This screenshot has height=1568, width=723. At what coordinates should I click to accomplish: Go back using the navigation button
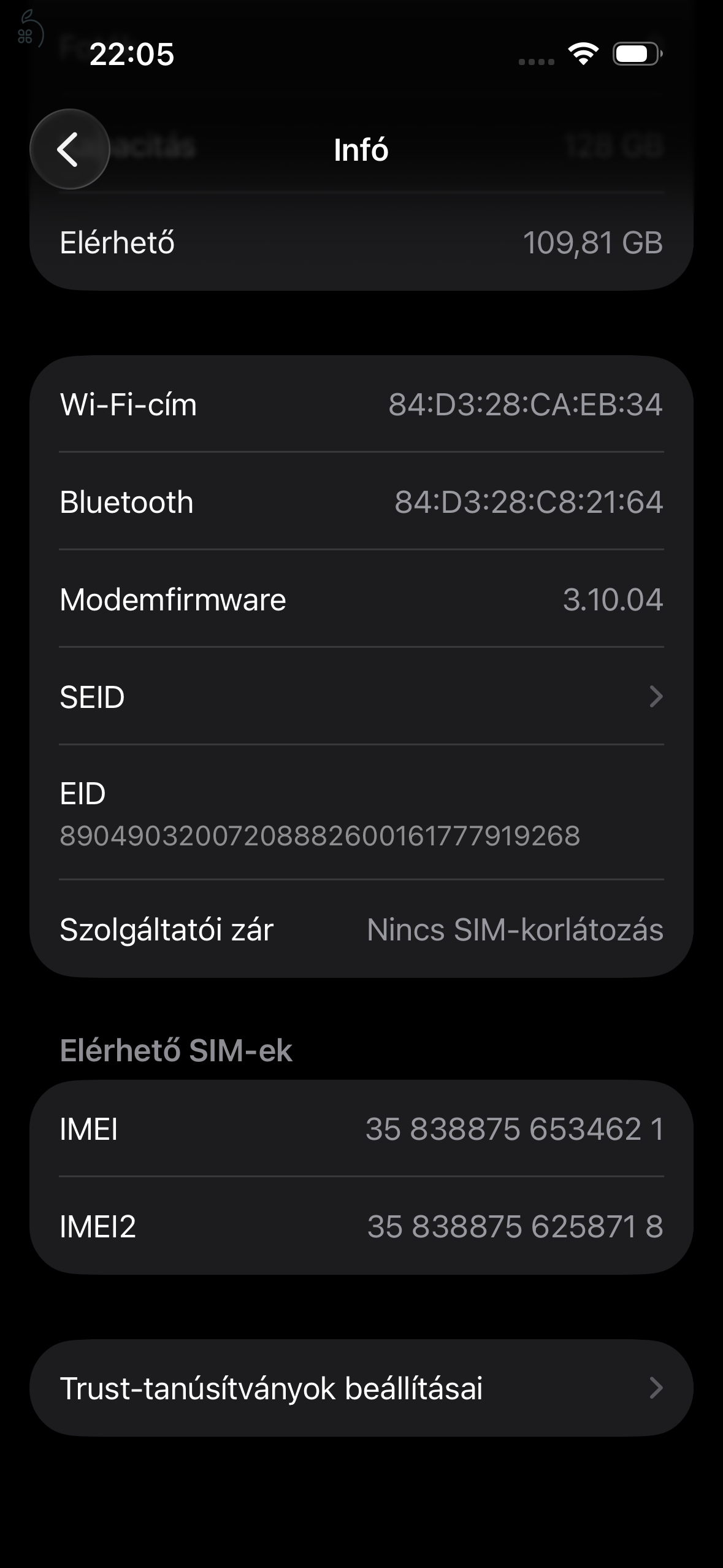point(69,149)
